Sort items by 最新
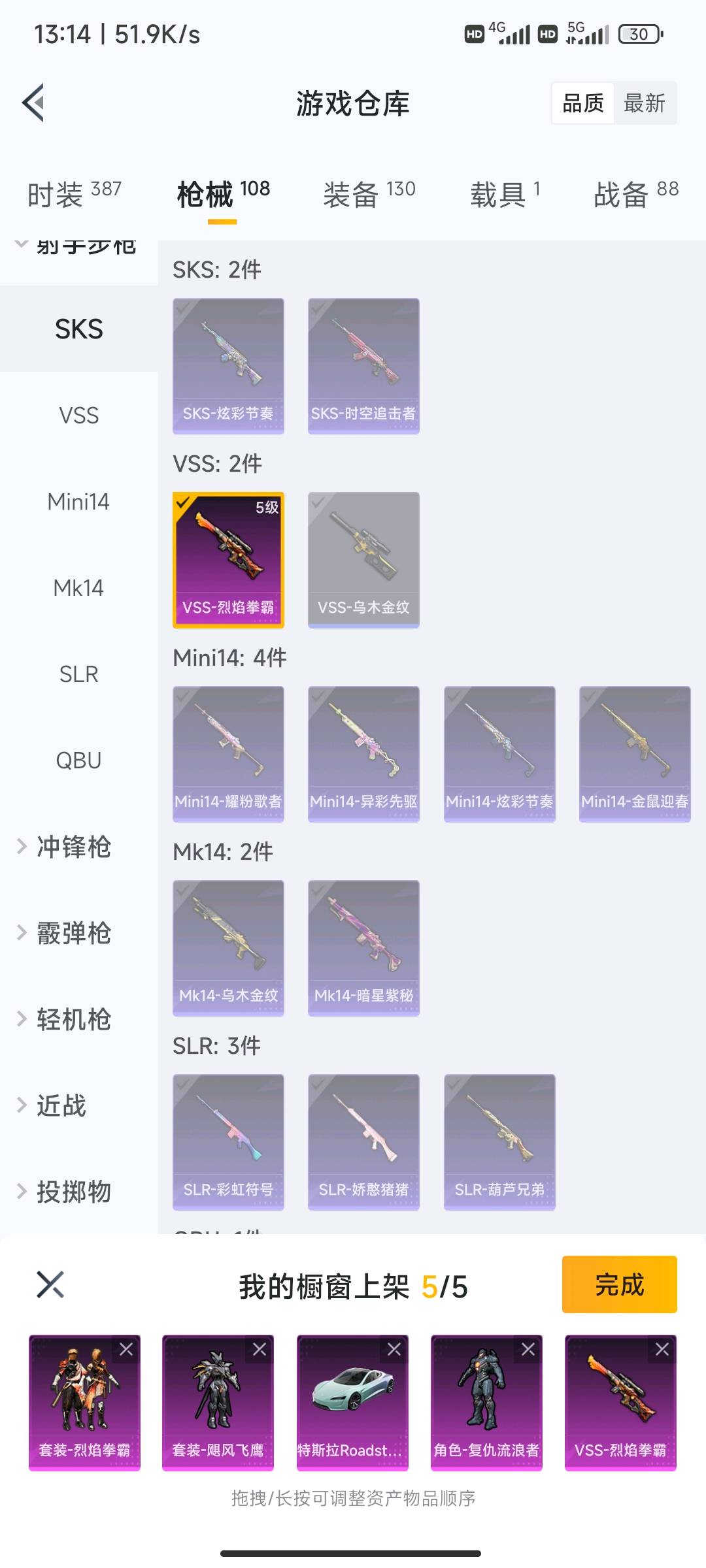This screenshot has height=1568, width=706. click(x=644, y=103)
